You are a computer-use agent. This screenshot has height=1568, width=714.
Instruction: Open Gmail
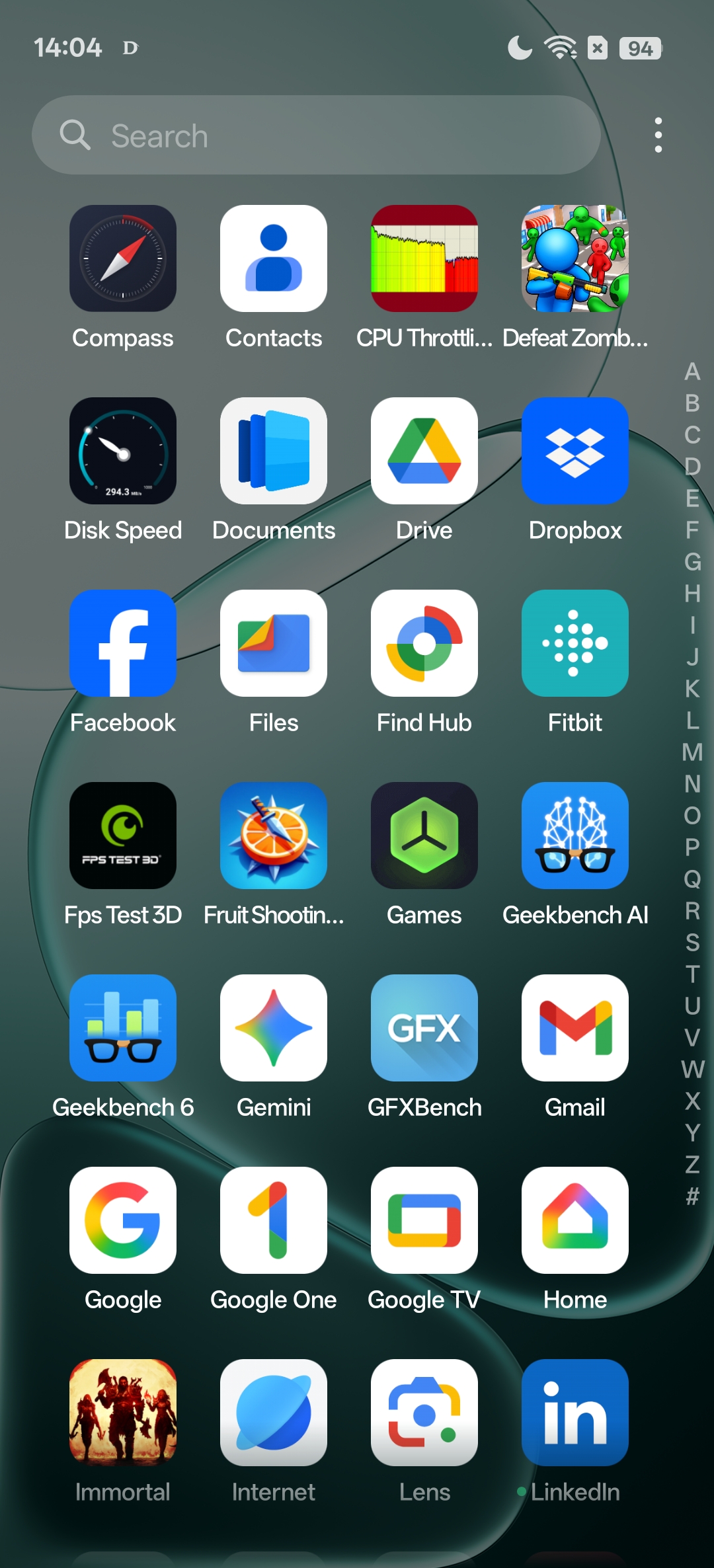click(575, 1028)
